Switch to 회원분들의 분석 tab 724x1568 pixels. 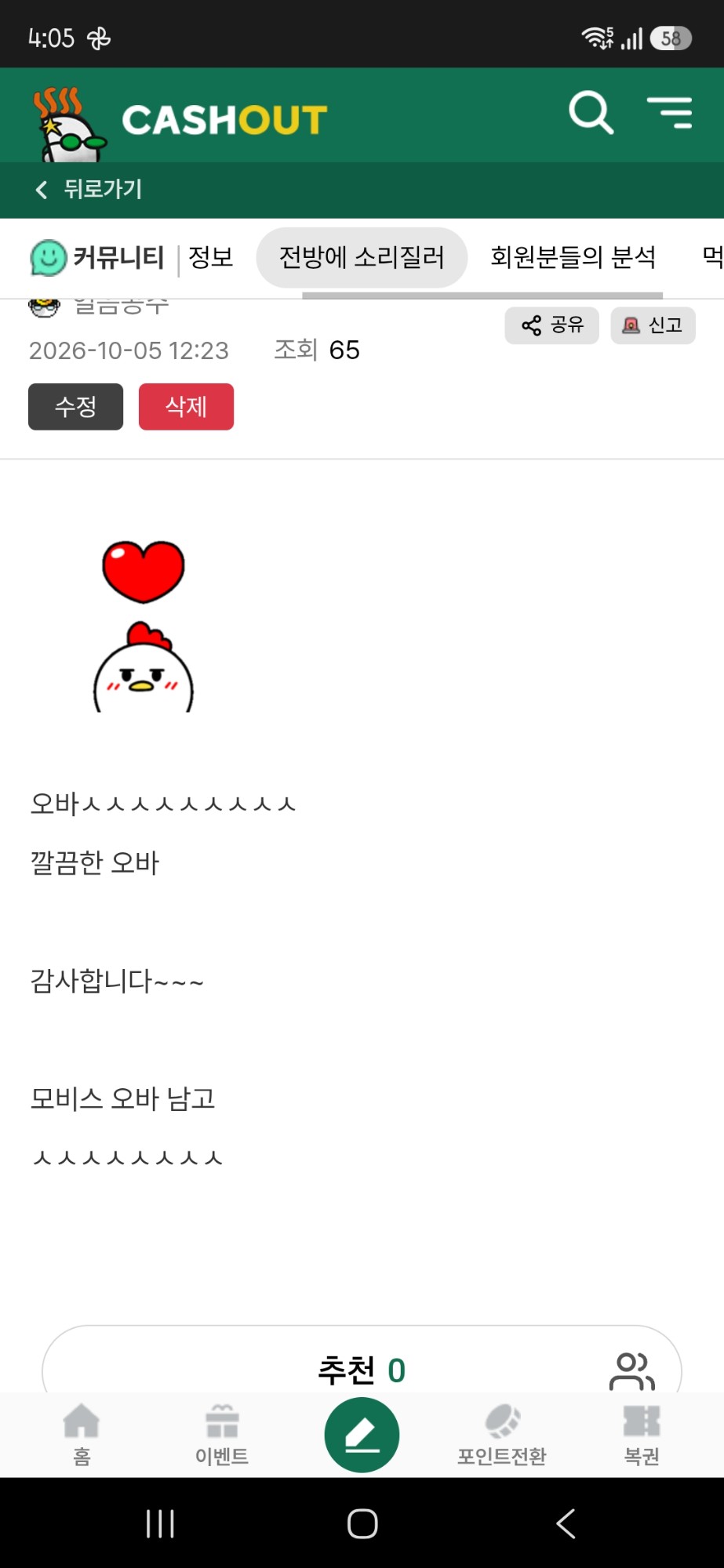click(573, 257)
